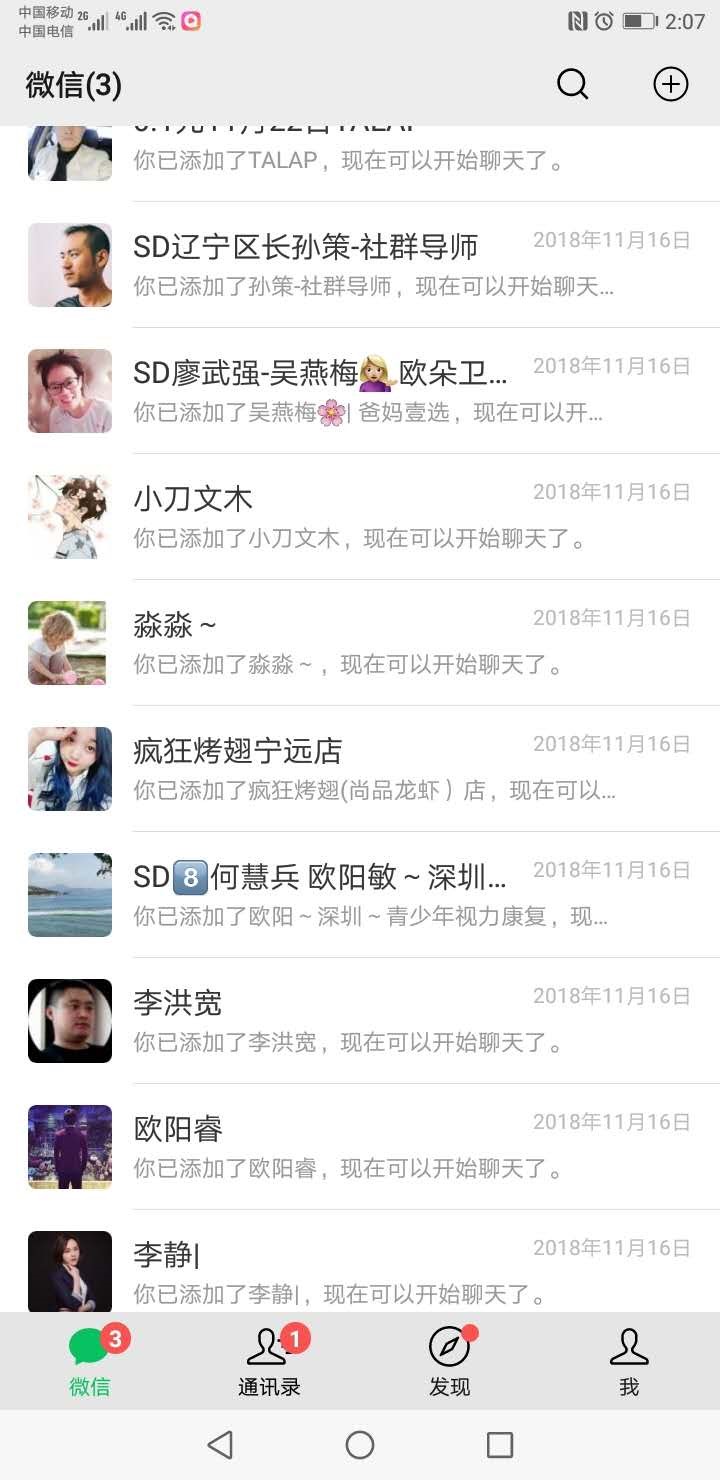Viewport: 720px width, 1480px height.
Task: Switch to the 通讯录 contacts tab
Action: [x=269, y=1362]
